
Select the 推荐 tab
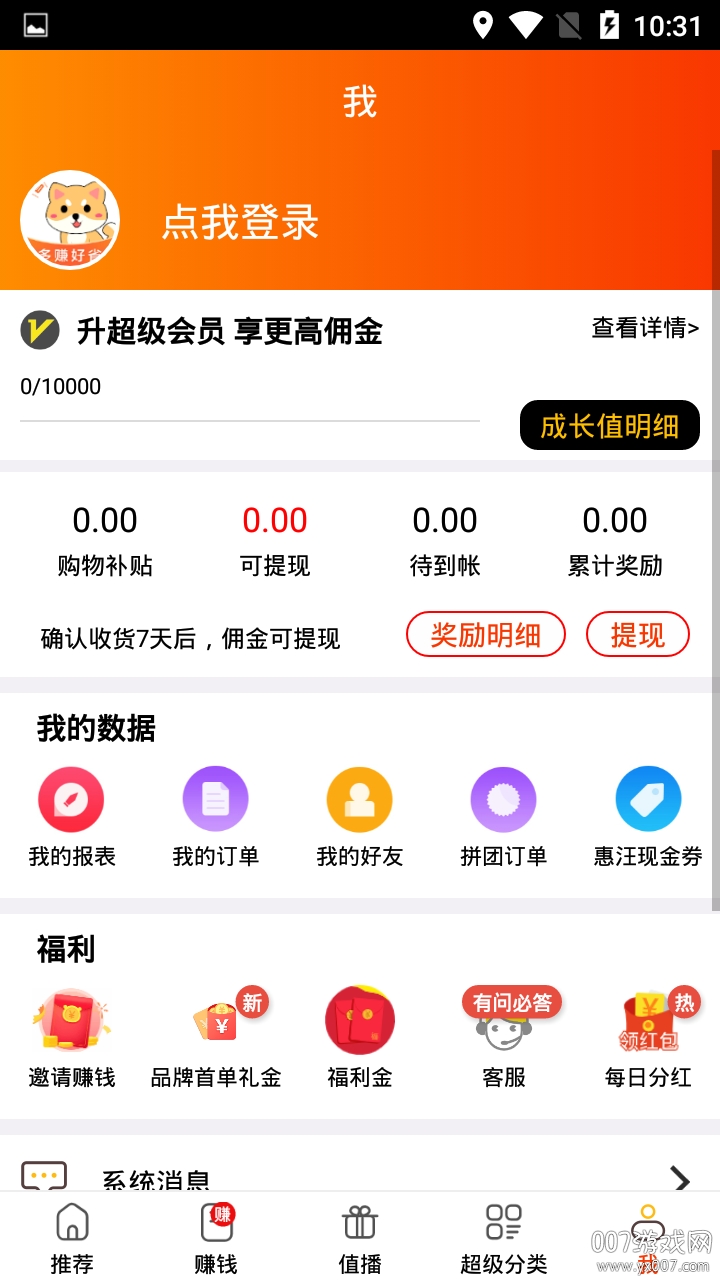pyautogui.click(x=71, y=1235)
